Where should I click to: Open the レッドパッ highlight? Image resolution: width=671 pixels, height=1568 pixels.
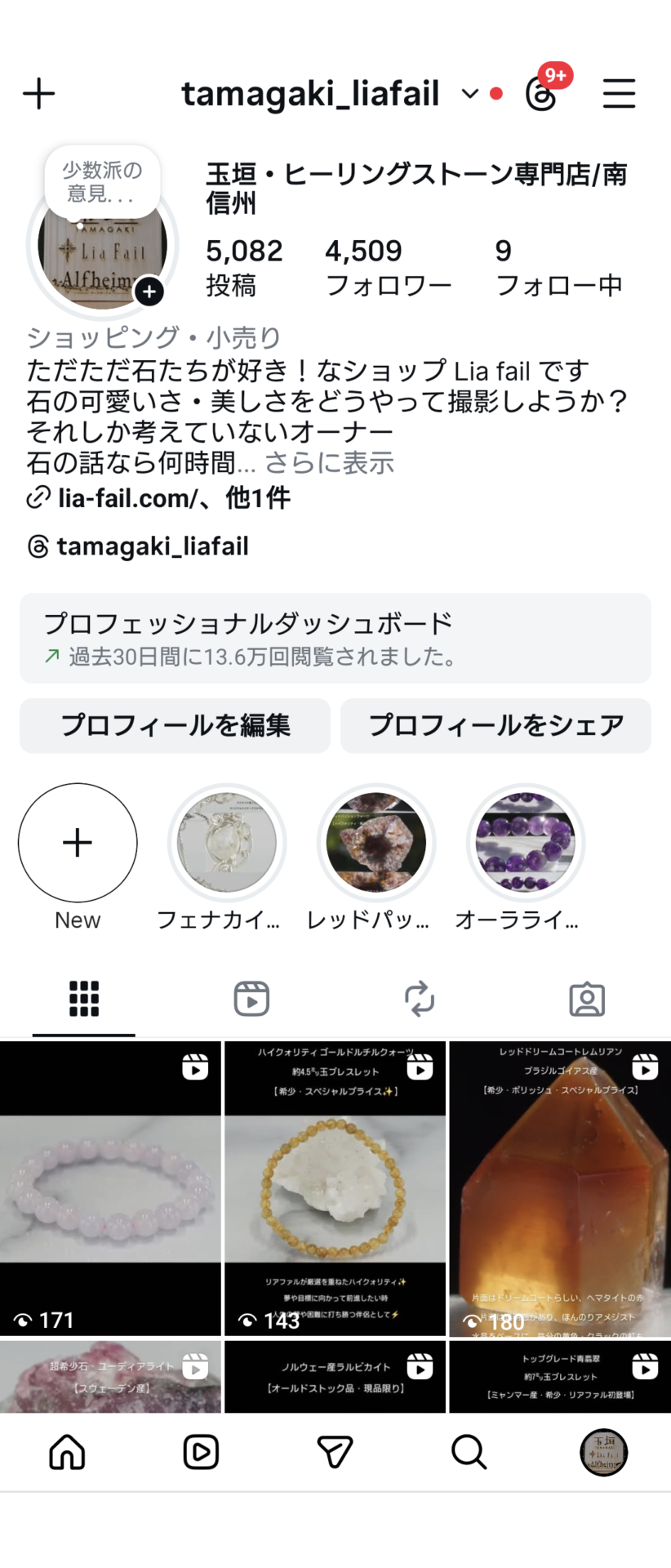[376, 843]
